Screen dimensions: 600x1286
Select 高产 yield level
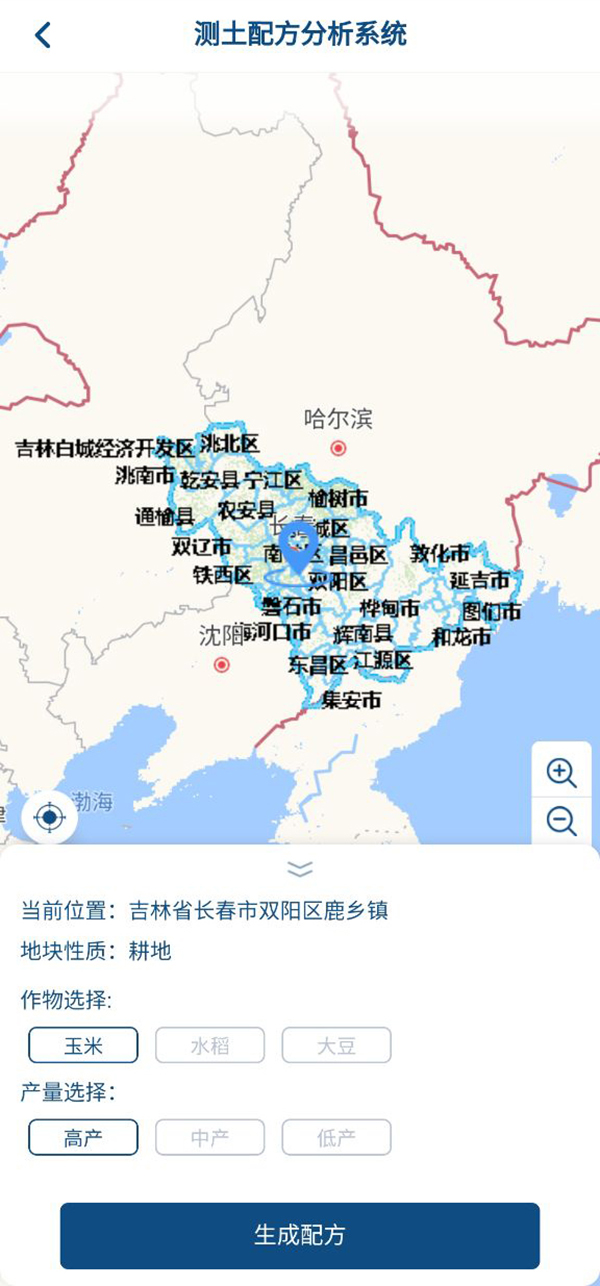click(83, 1137)
